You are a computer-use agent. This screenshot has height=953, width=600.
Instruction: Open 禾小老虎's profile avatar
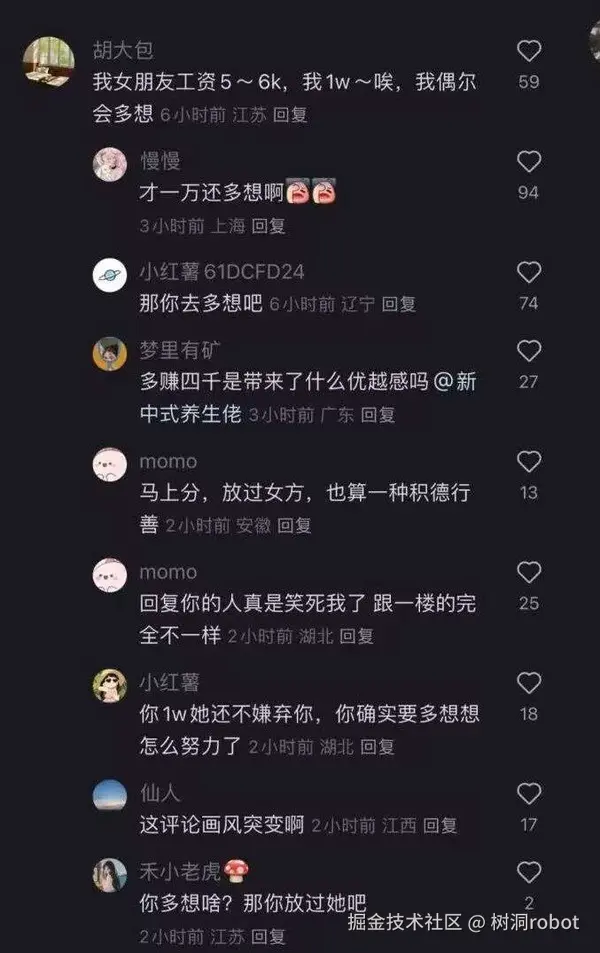coord(110,875)
